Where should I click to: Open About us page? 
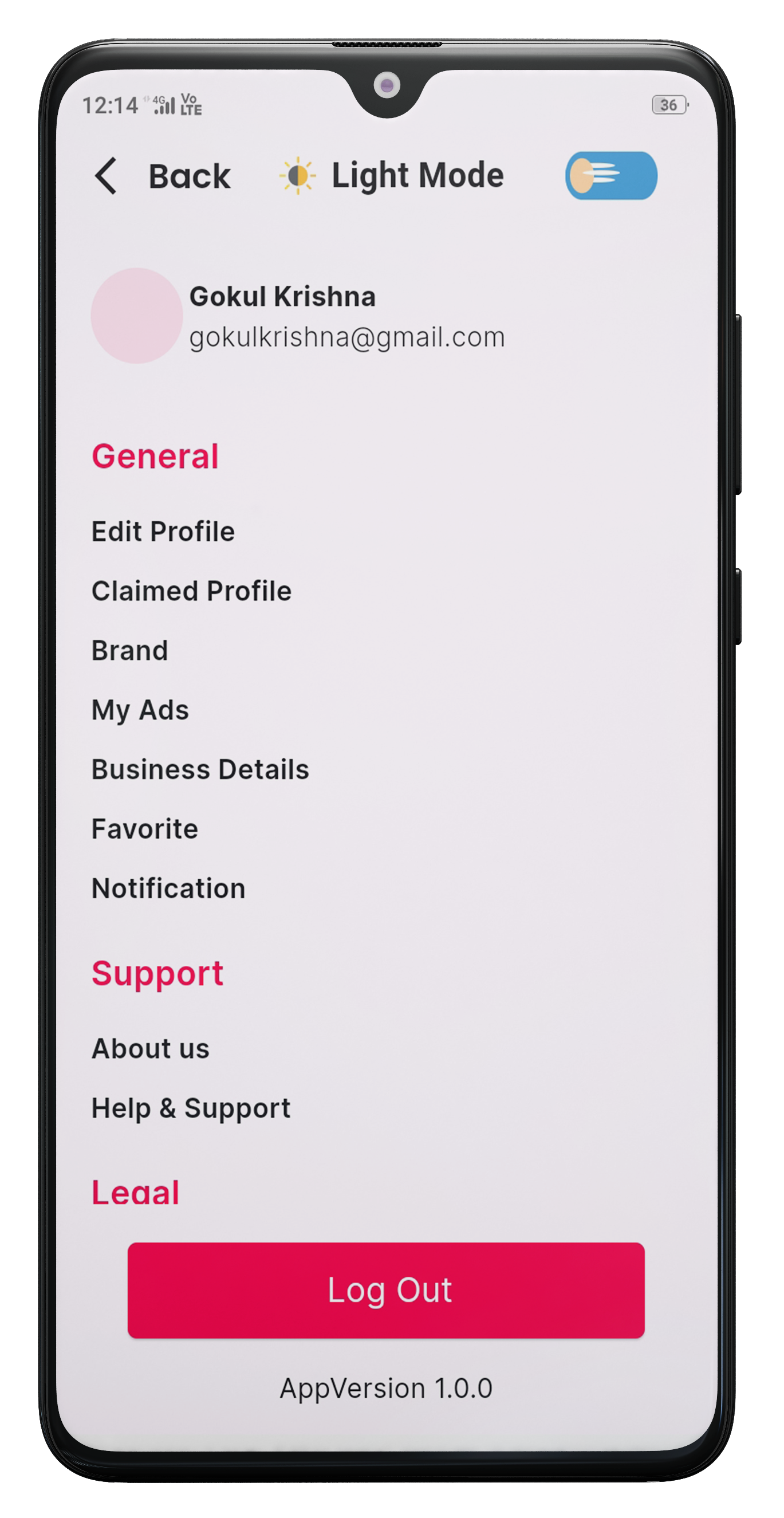[151, 1049]
